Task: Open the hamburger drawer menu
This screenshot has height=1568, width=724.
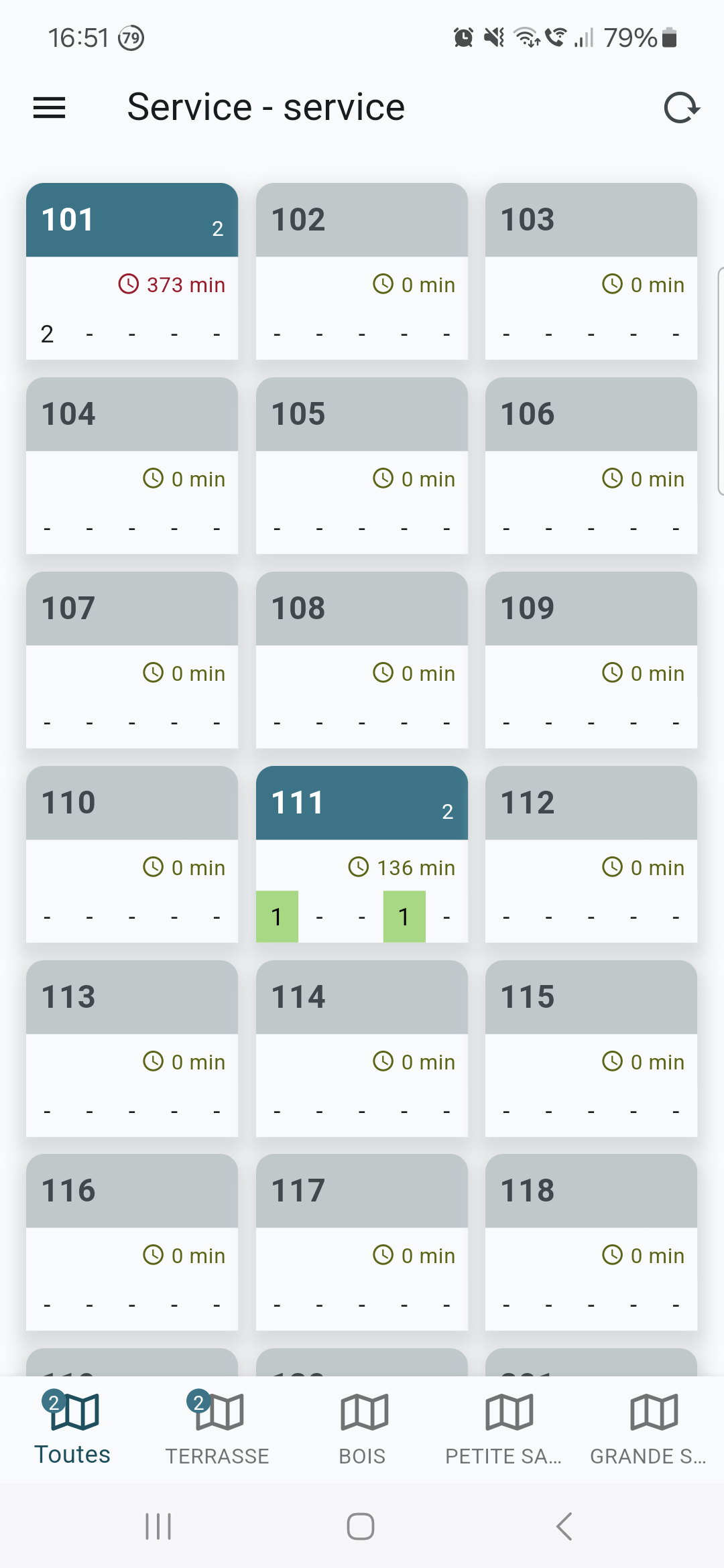Action: click(50, 107)
